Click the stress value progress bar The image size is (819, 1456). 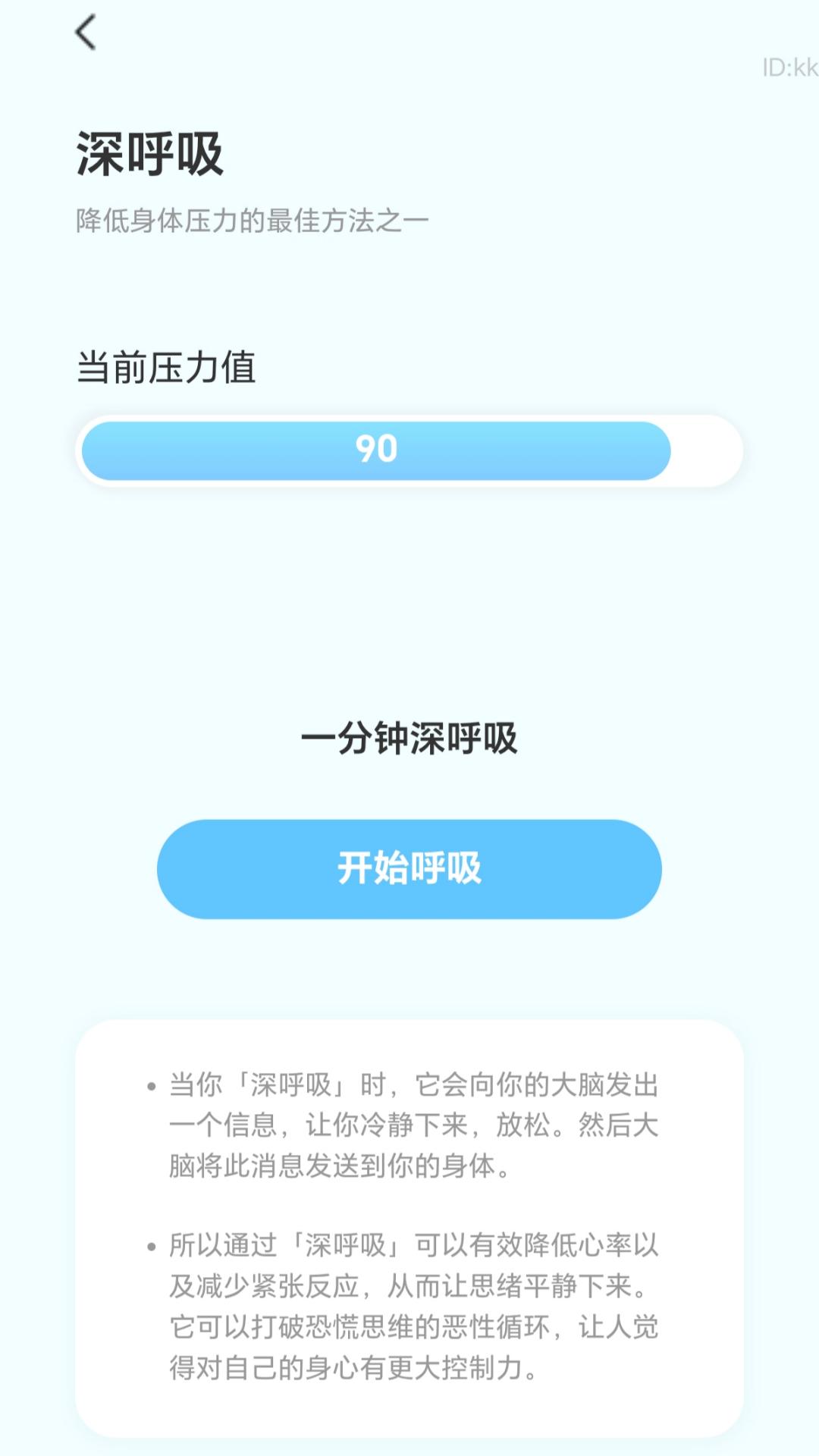pyautogui.click(x=409, y=450)
